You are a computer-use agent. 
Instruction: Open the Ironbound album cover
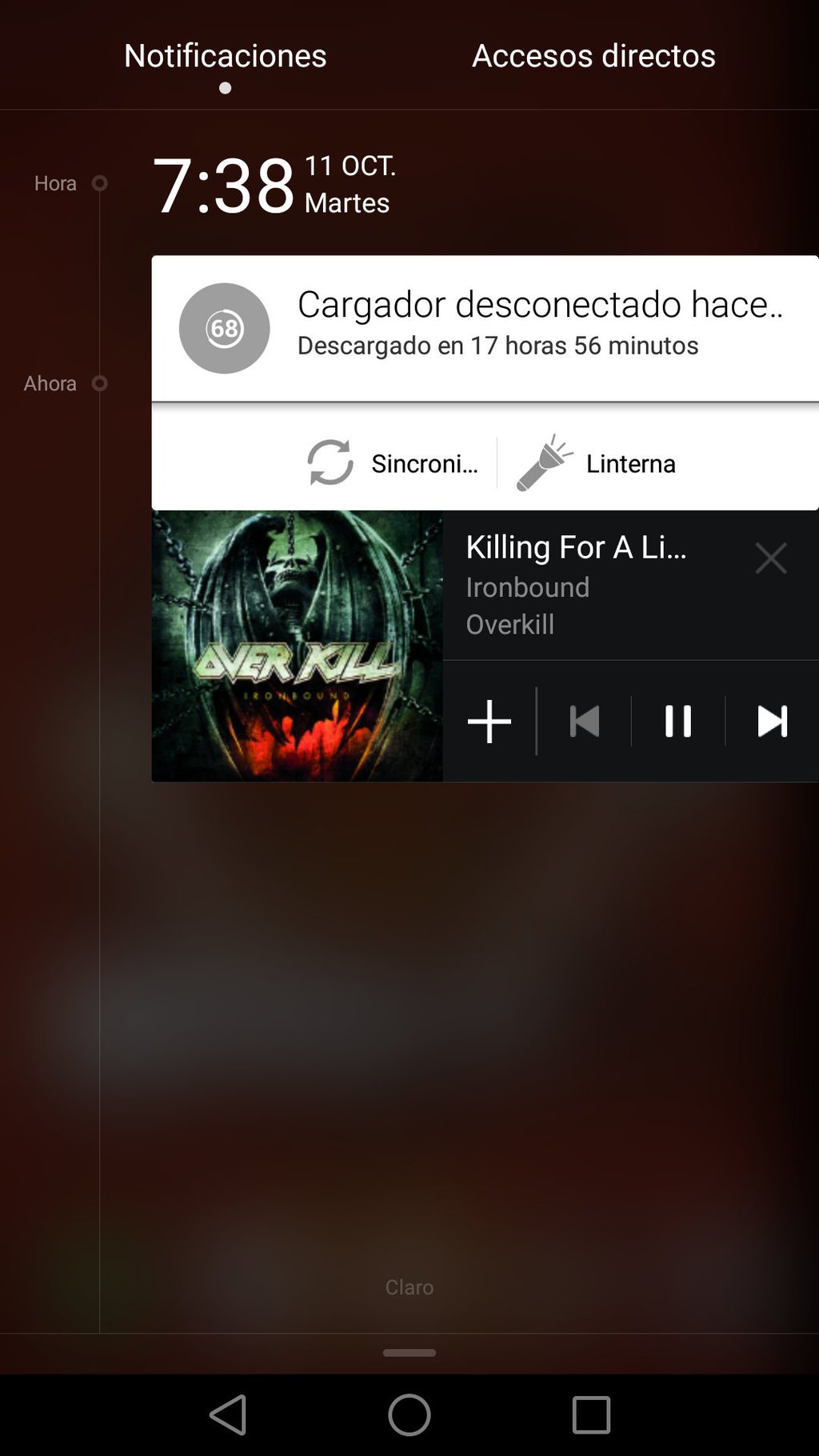click(x=297, y=646)
